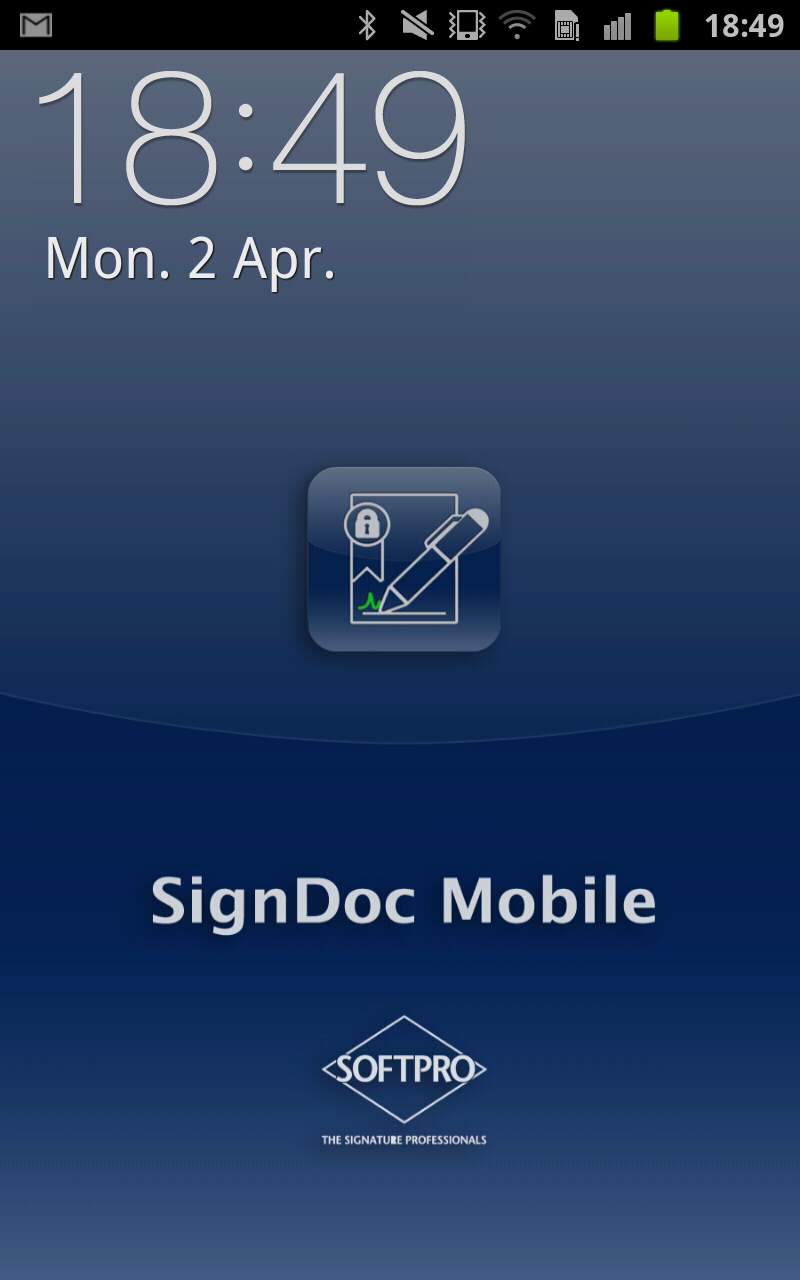Open the Gmail notification icon in the status bar

(x=38, y=25)
